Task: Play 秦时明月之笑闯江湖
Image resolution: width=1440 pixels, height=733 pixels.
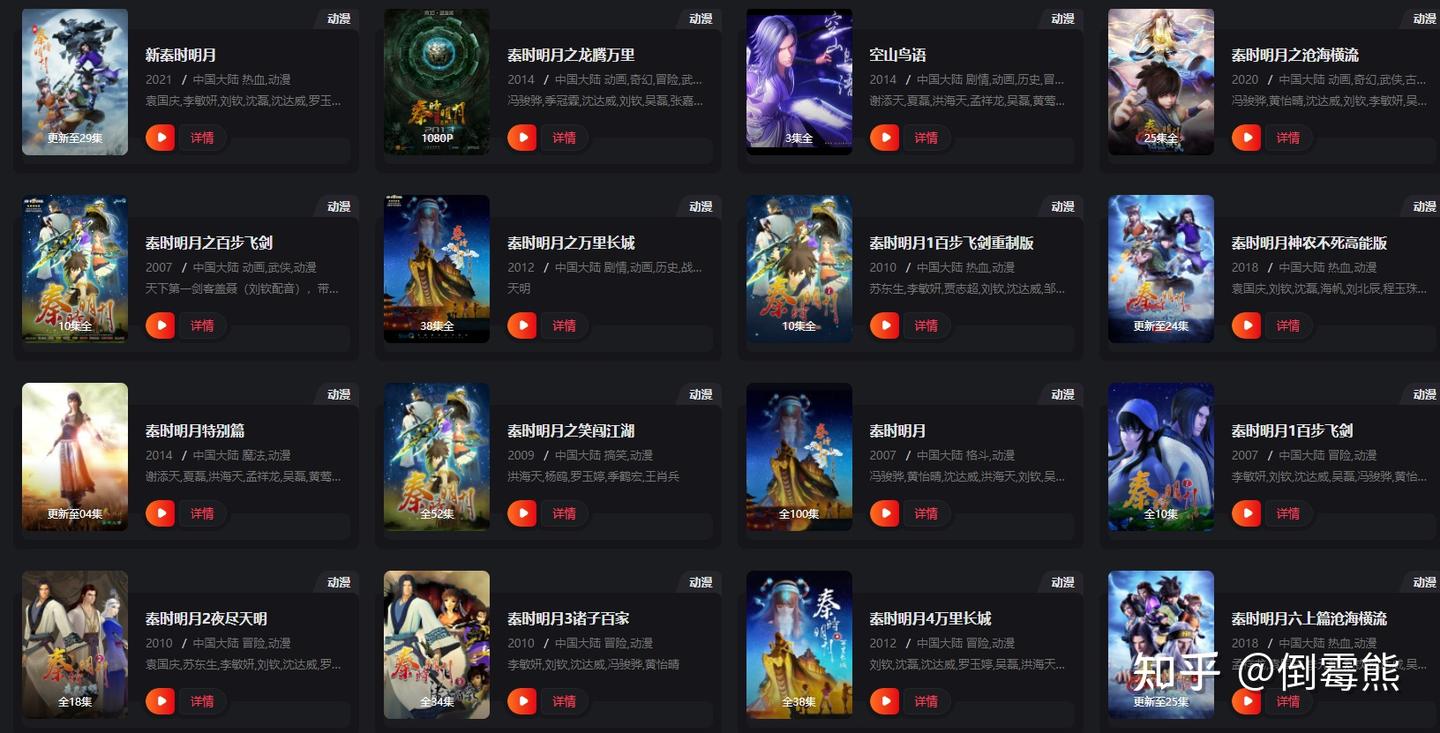Action: point(522,514)
